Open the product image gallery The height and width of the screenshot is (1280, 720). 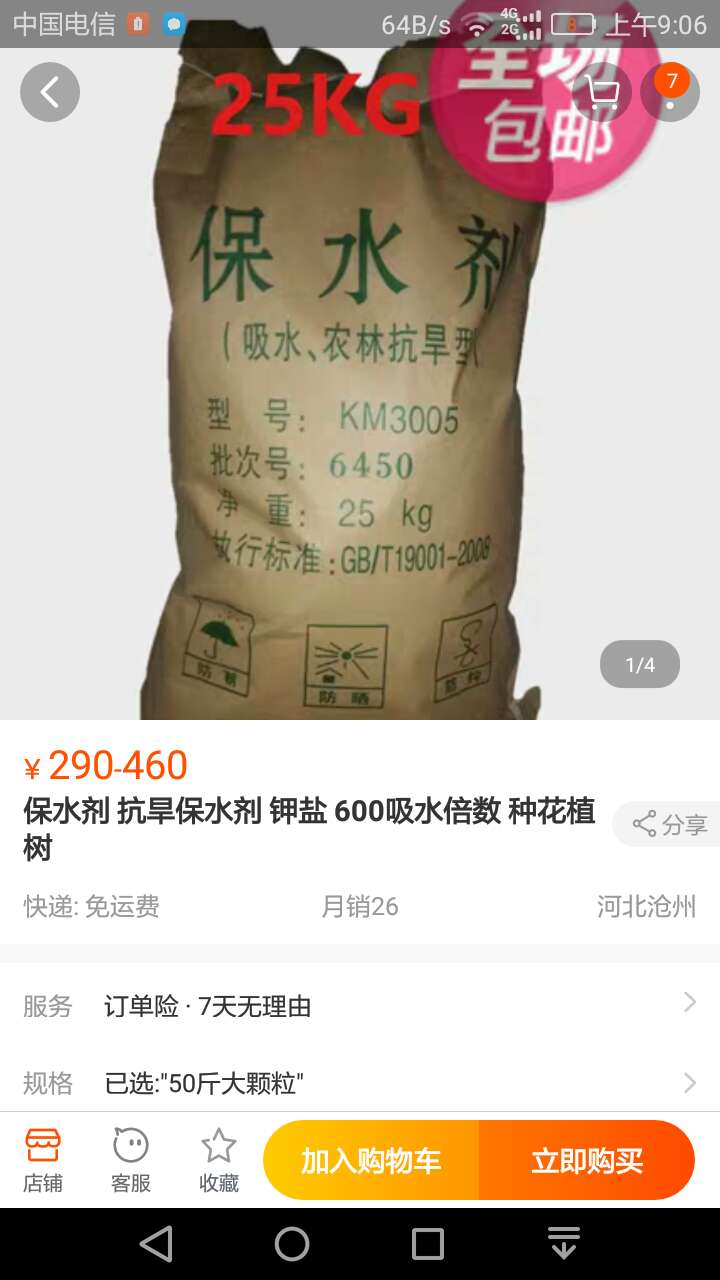[360, 384]
